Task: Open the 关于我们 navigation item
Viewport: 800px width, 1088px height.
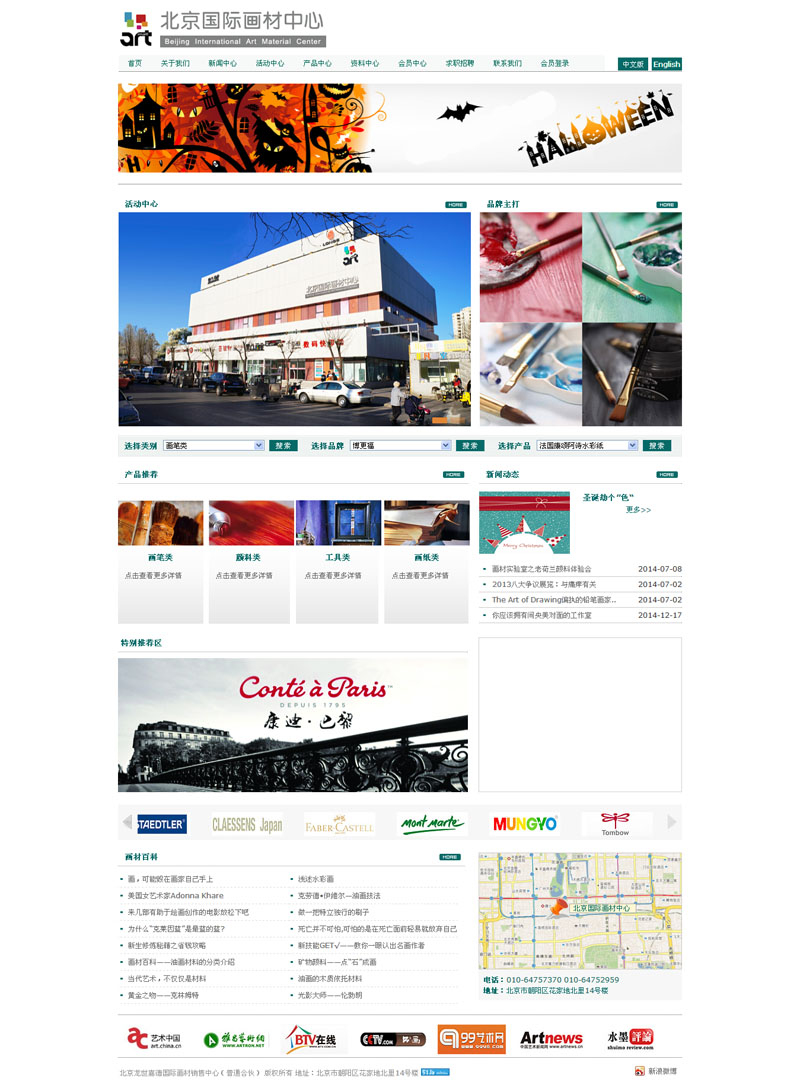Action: (x=175, y=64)
